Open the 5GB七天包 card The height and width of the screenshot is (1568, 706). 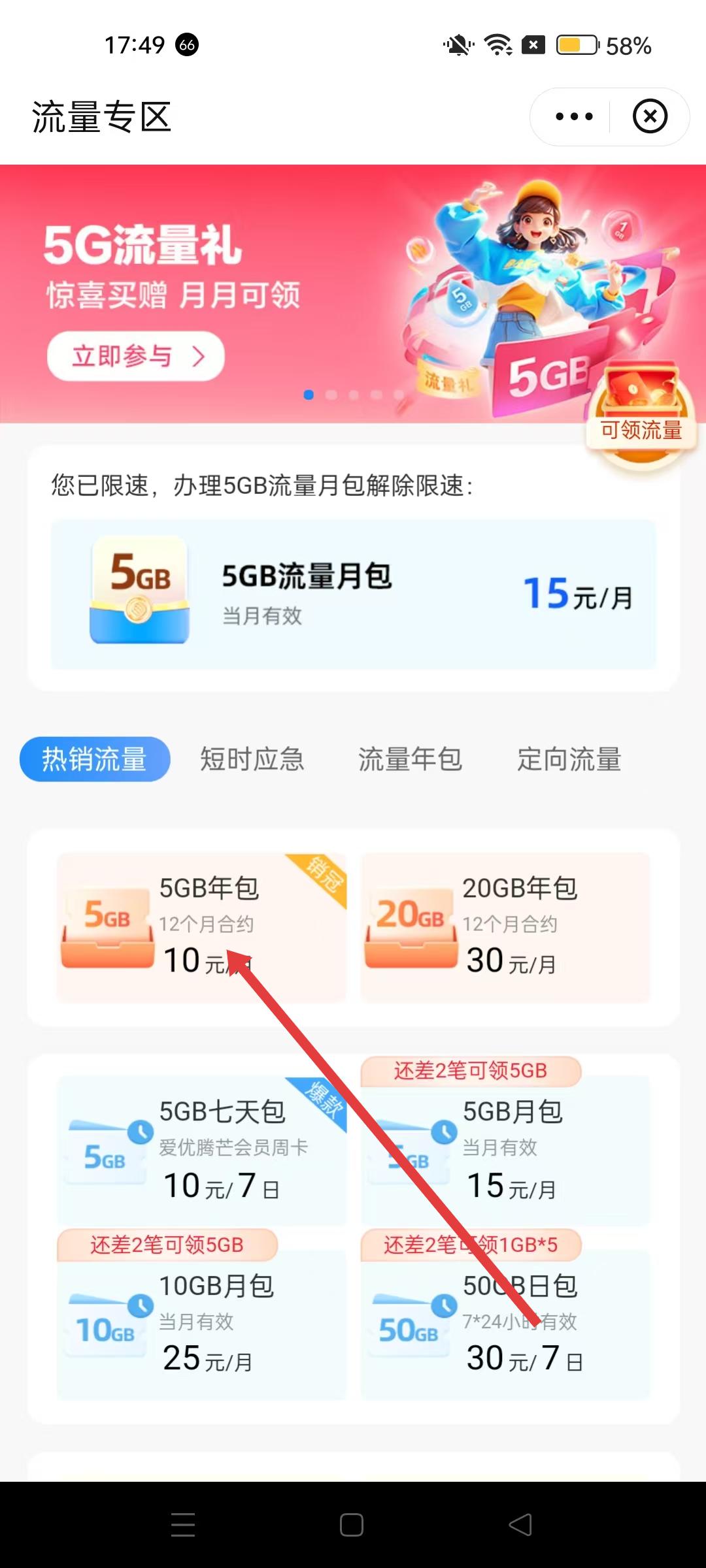201,1151
